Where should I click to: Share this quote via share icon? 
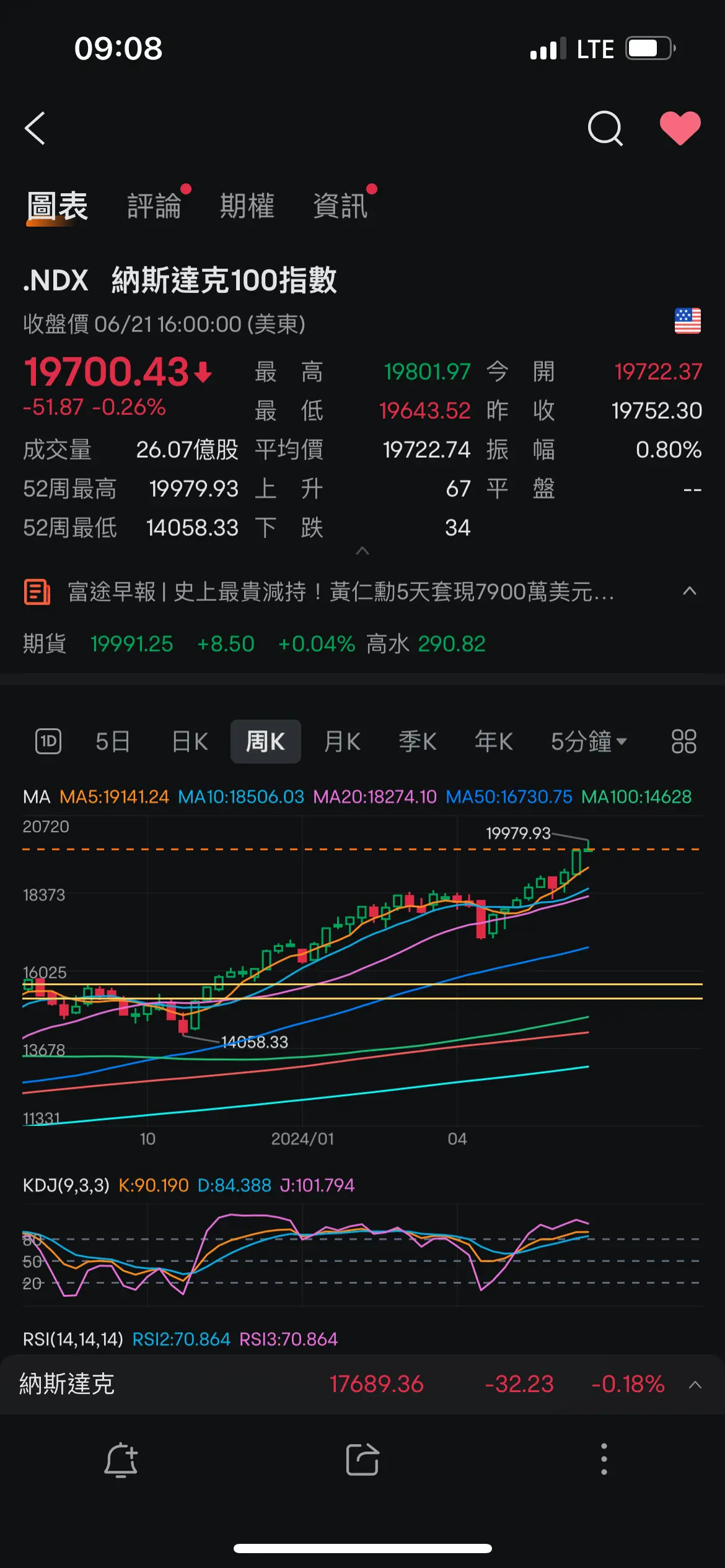tap(362, 1460)
